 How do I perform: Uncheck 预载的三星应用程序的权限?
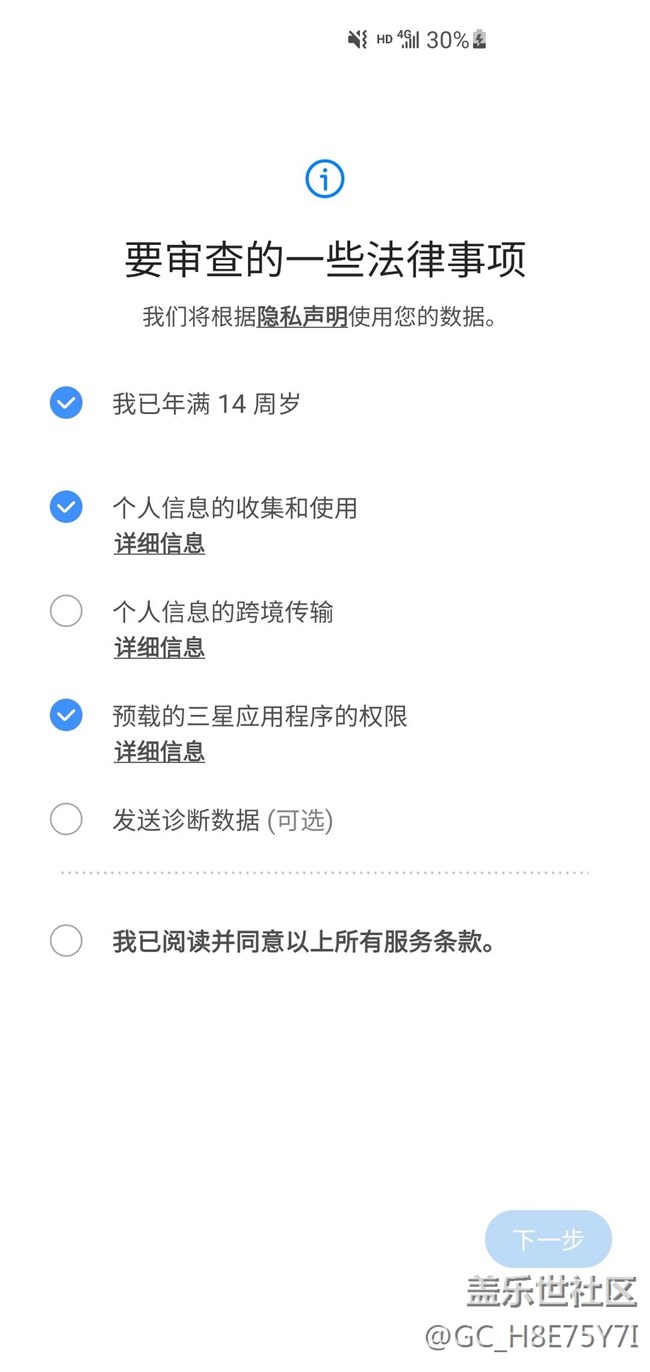point(66,715)
